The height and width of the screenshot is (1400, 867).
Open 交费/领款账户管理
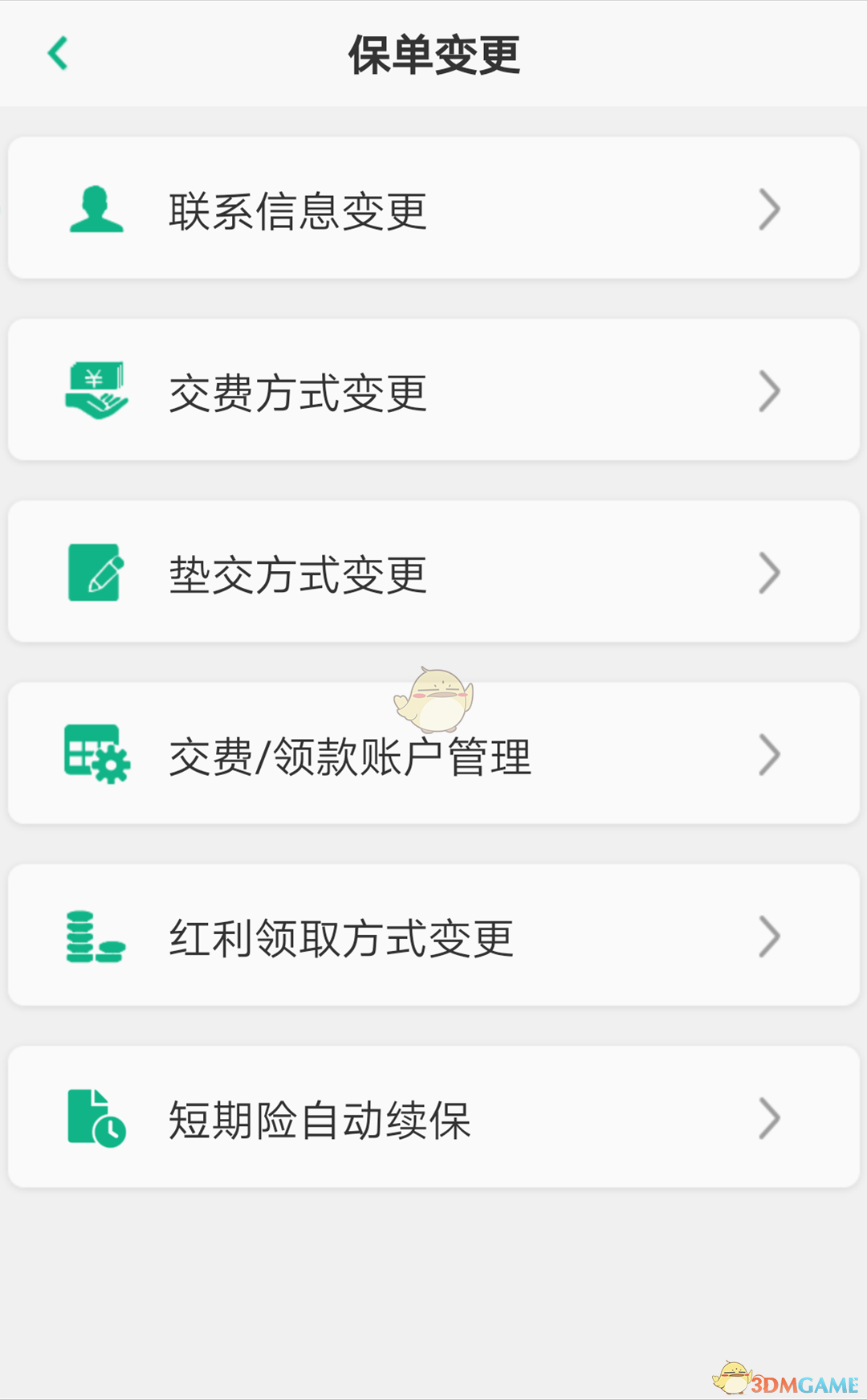click(x=433, y=754)
